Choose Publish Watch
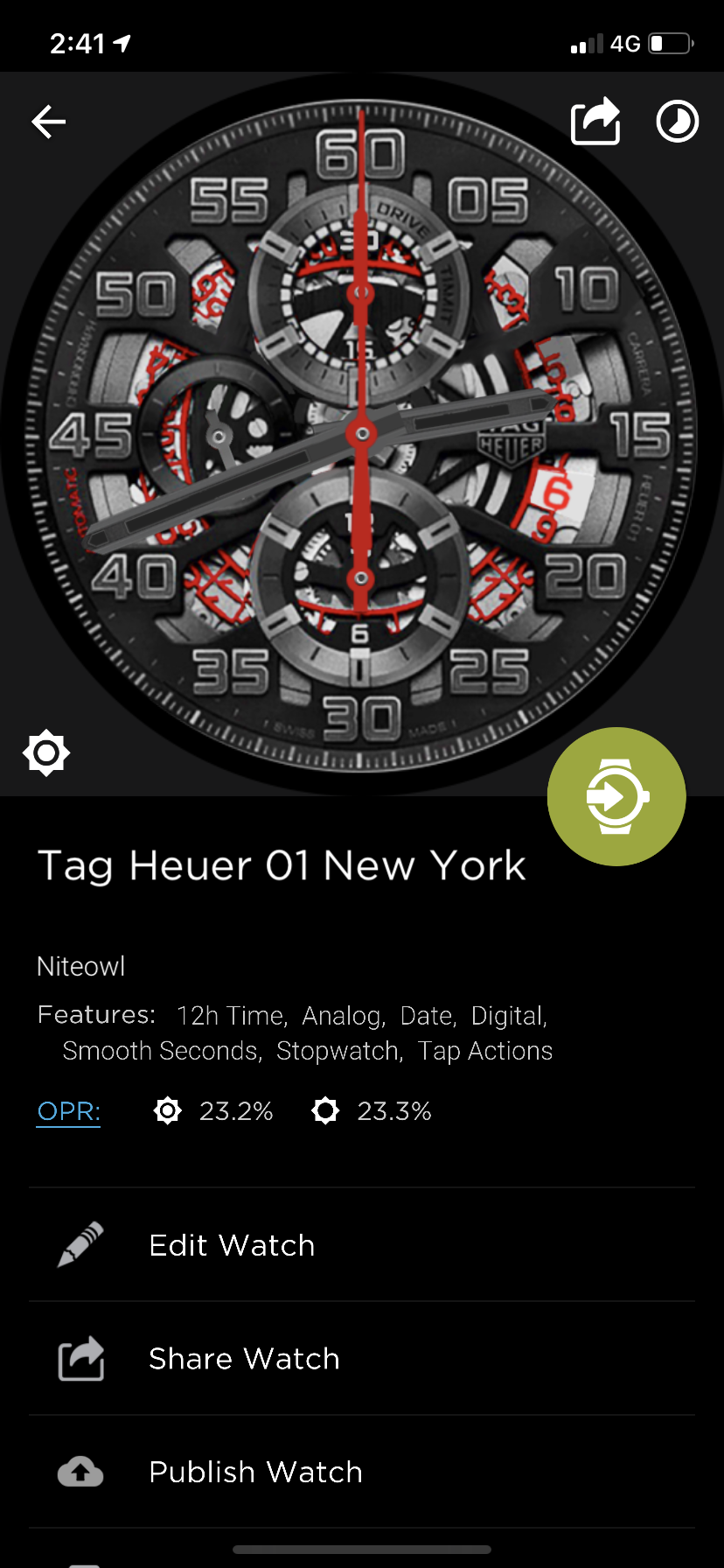This screenshot has height=1568, width=724. (362, 1472)
